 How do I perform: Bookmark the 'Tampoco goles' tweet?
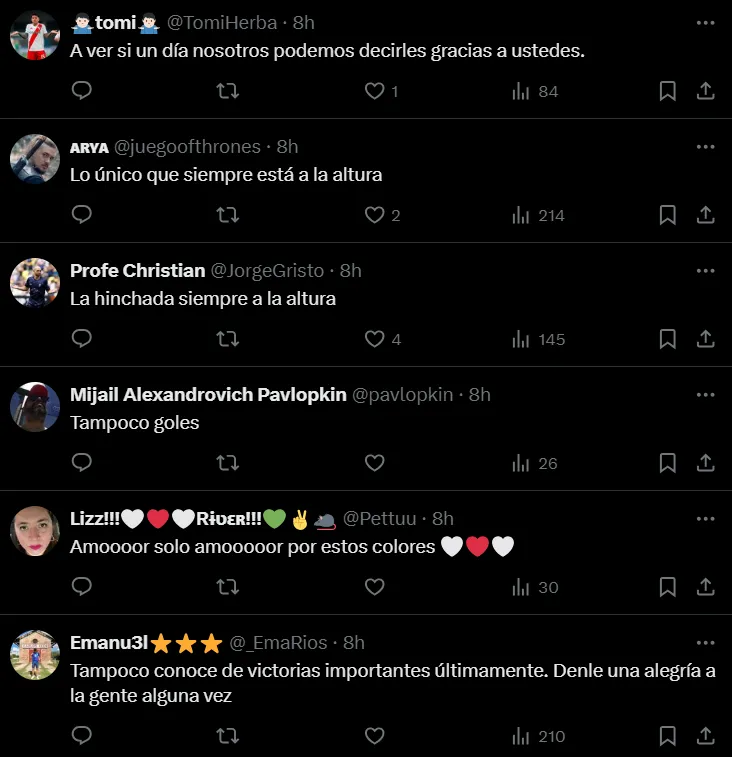pyautogui.click(x=668, y=463)
